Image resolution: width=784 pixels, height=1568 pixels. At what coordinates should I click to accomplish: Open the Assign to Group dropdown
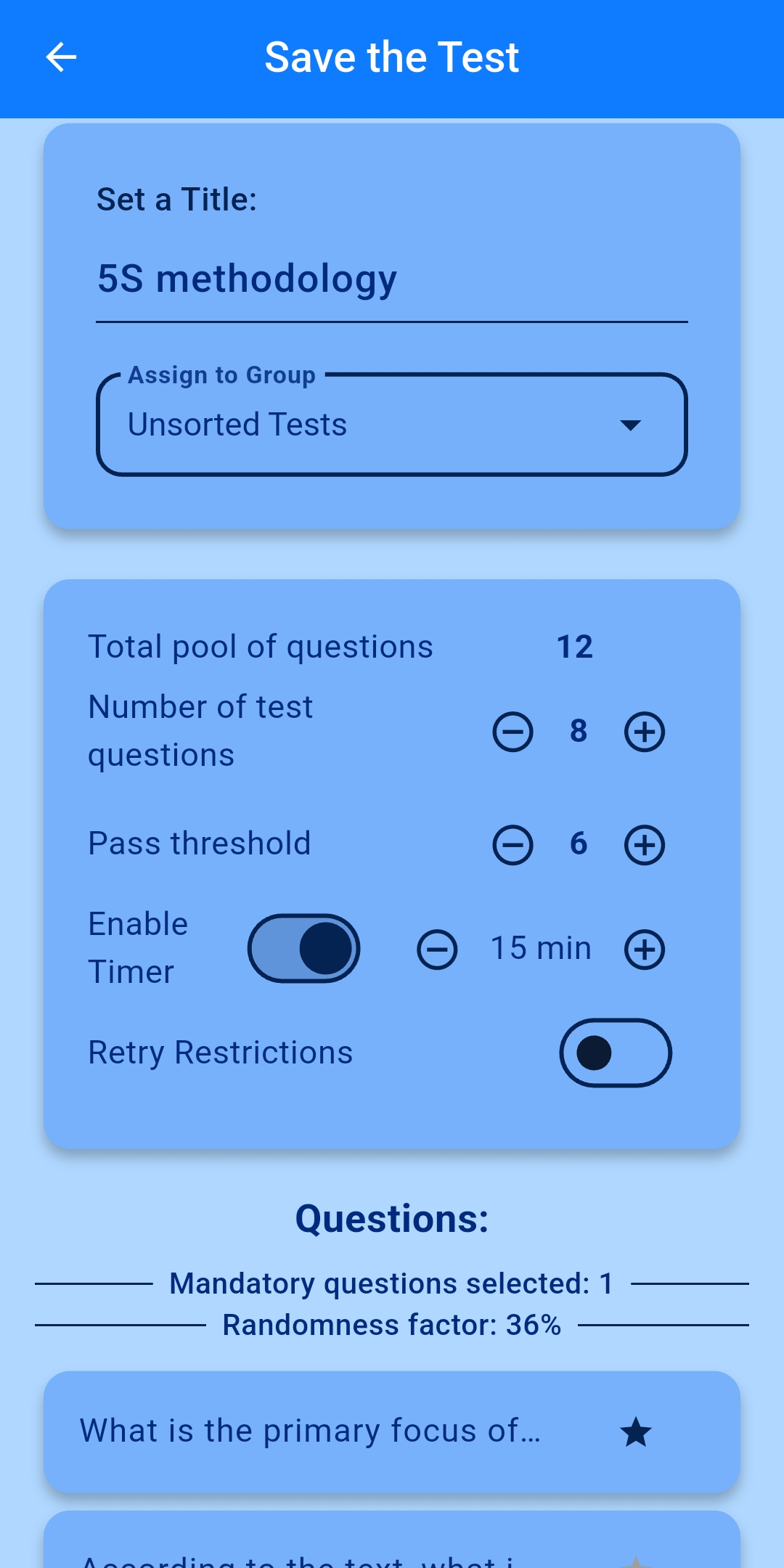click(392, 425)
